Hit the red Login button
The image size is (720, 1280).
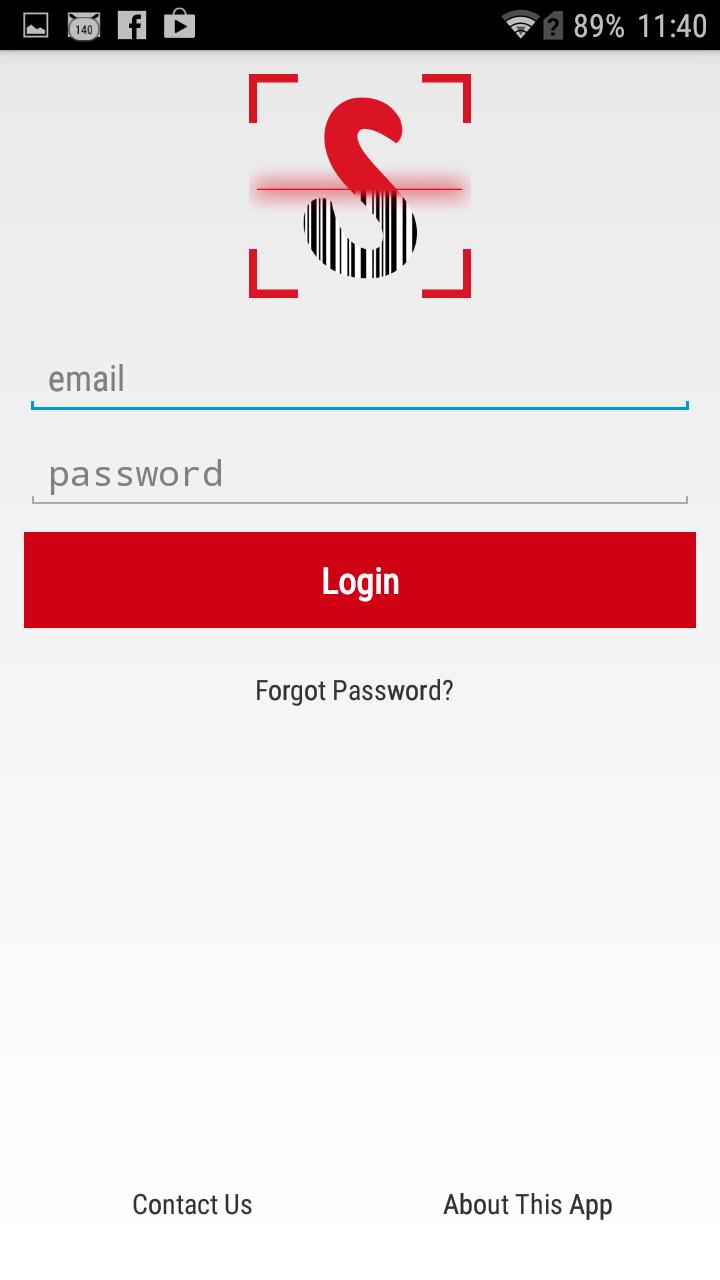360,580
